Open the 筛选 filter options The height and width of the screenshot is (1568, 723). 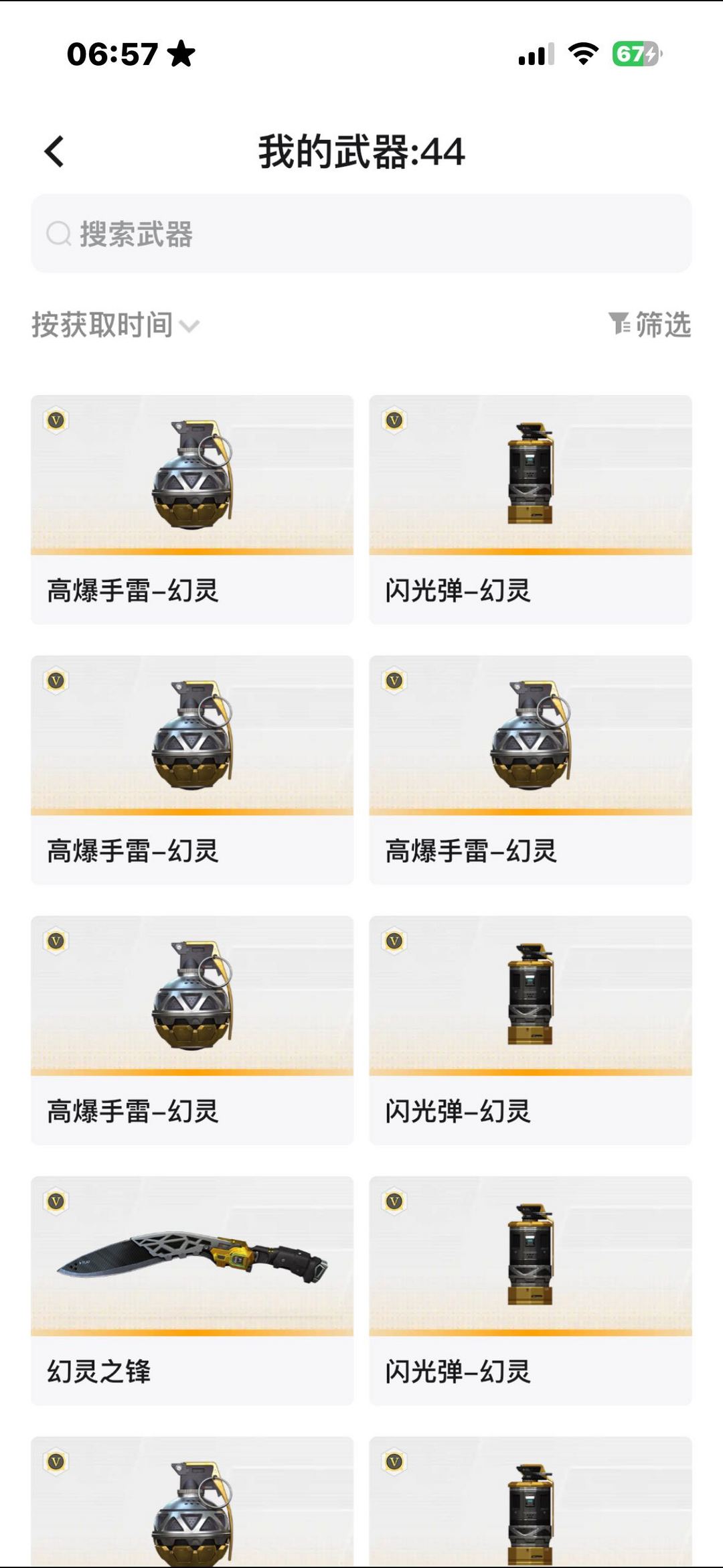click(649, 325)
